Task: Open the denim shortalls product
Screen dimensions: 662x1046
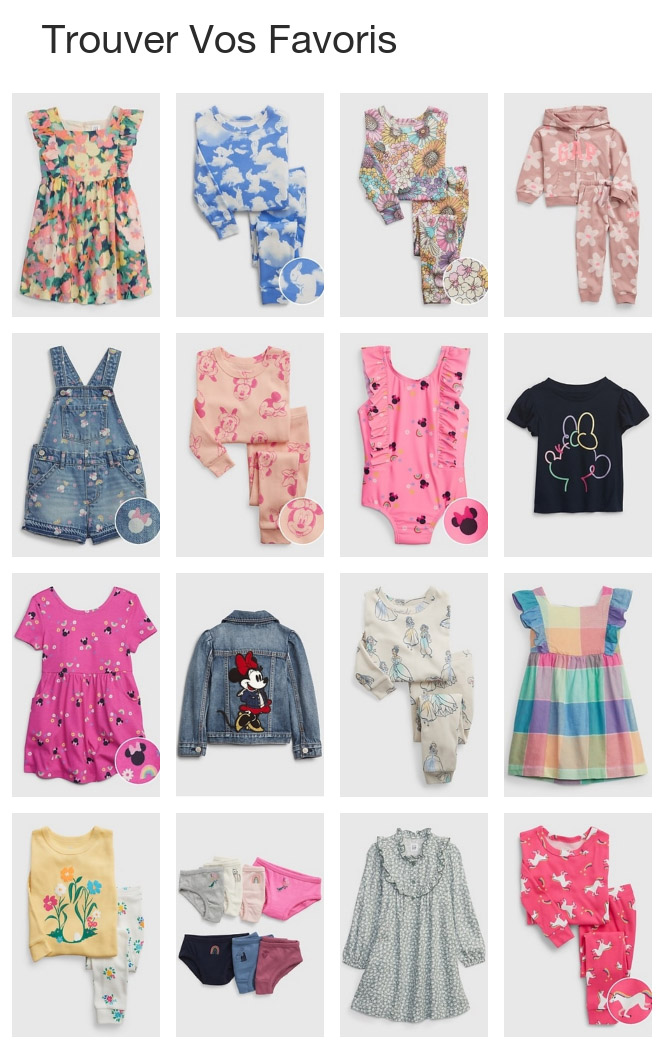Action: pyautogui.click(x=86, y=445)
